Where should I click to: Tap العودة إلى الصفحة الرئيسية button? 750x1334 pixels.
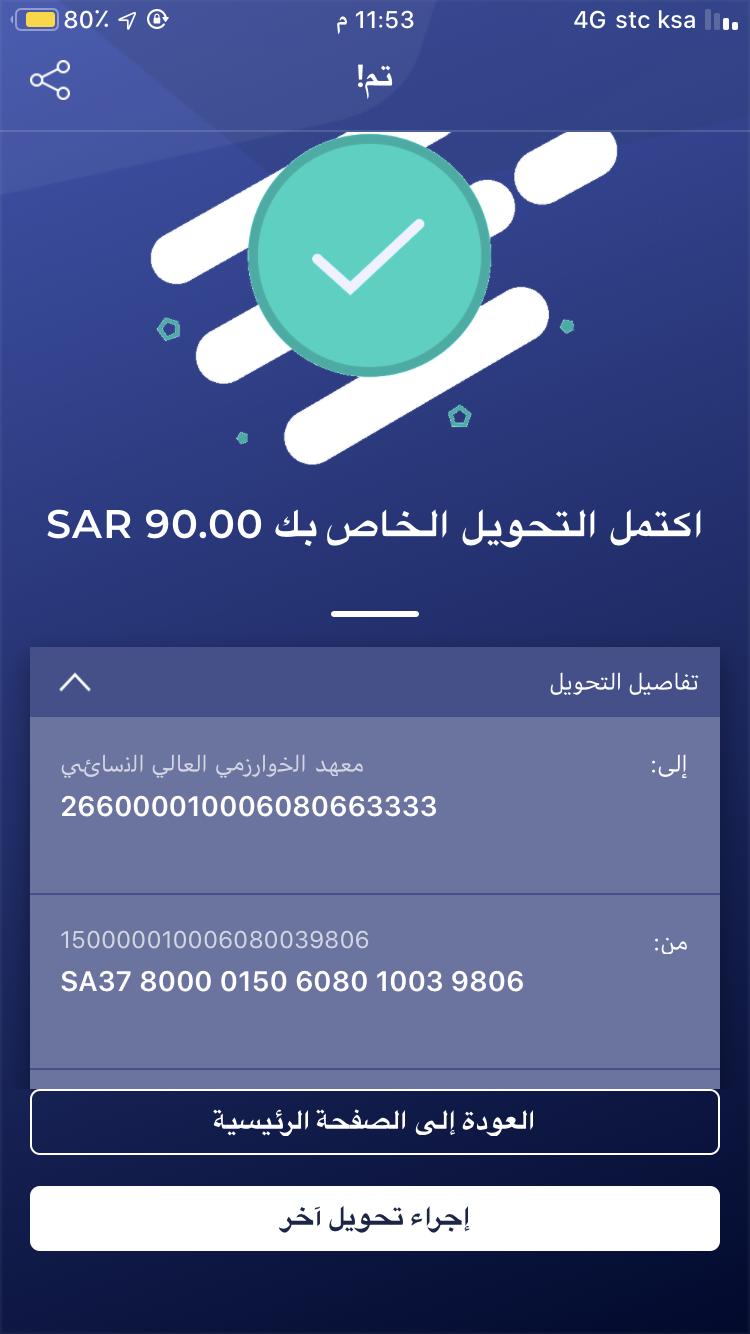[x=375, y=1121]
